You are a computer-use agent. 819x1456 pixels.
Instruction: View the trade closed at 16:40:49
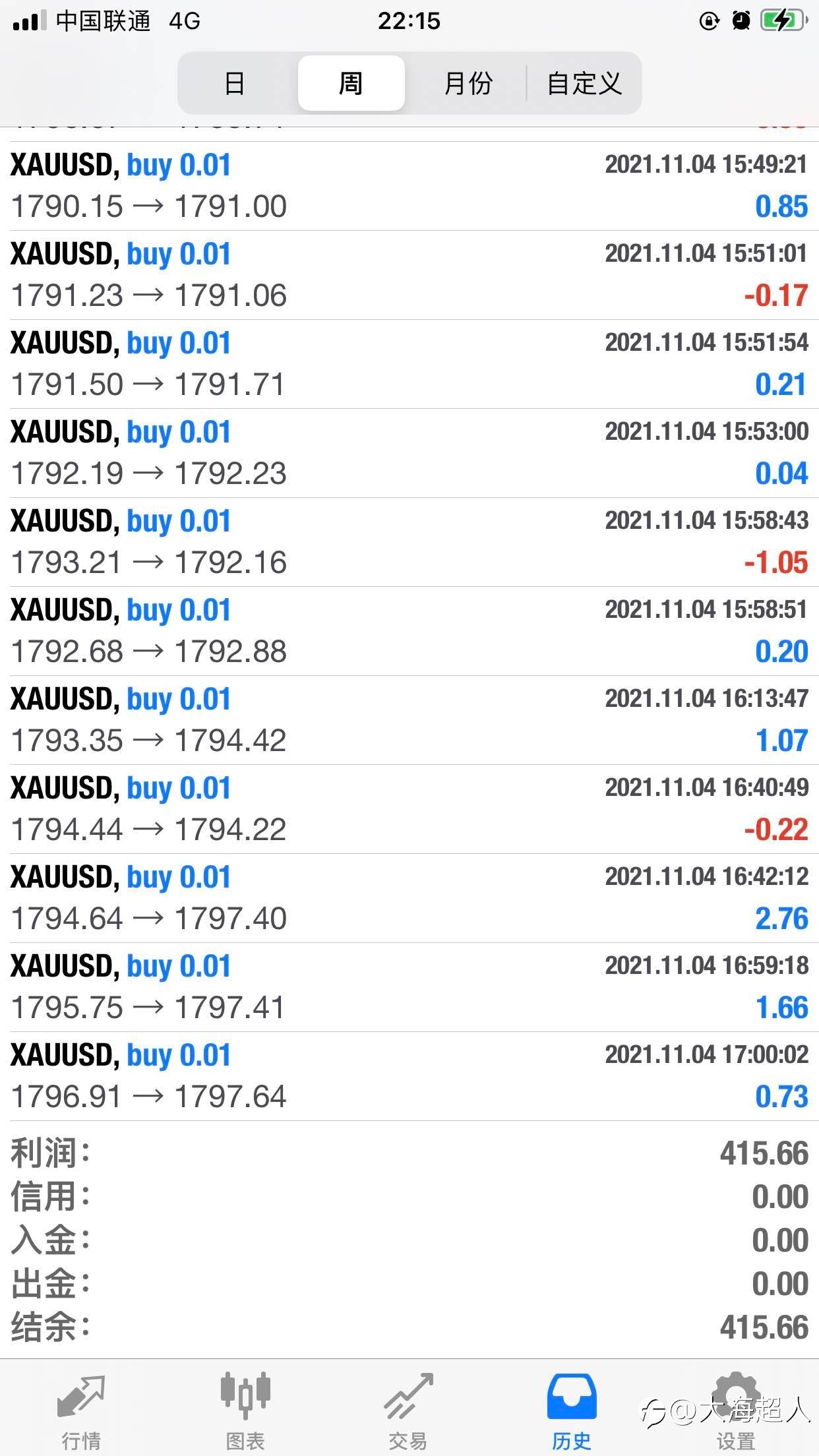[409, 809]
